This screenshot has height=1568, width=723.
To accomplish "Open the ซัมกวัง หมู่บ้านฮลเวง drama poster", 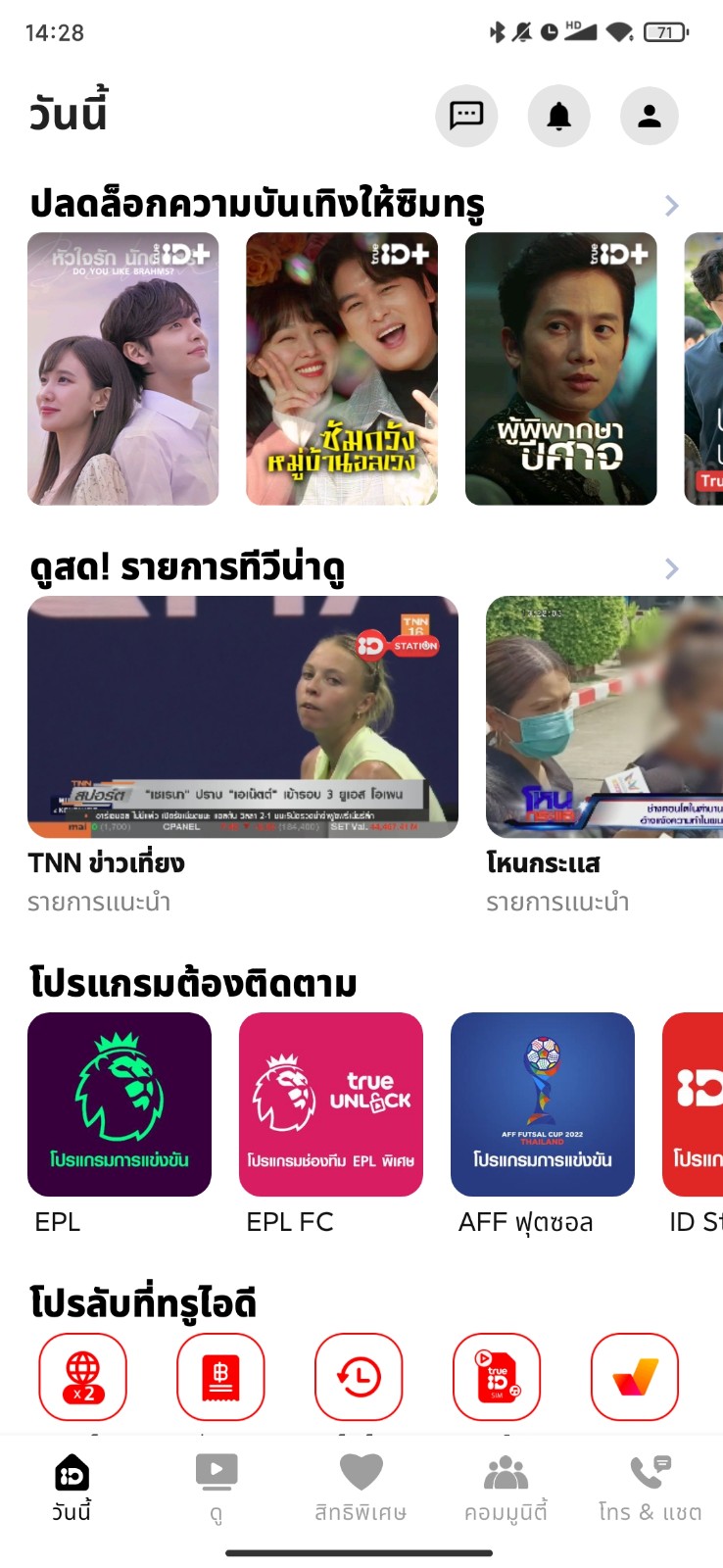I will (341, 369).
